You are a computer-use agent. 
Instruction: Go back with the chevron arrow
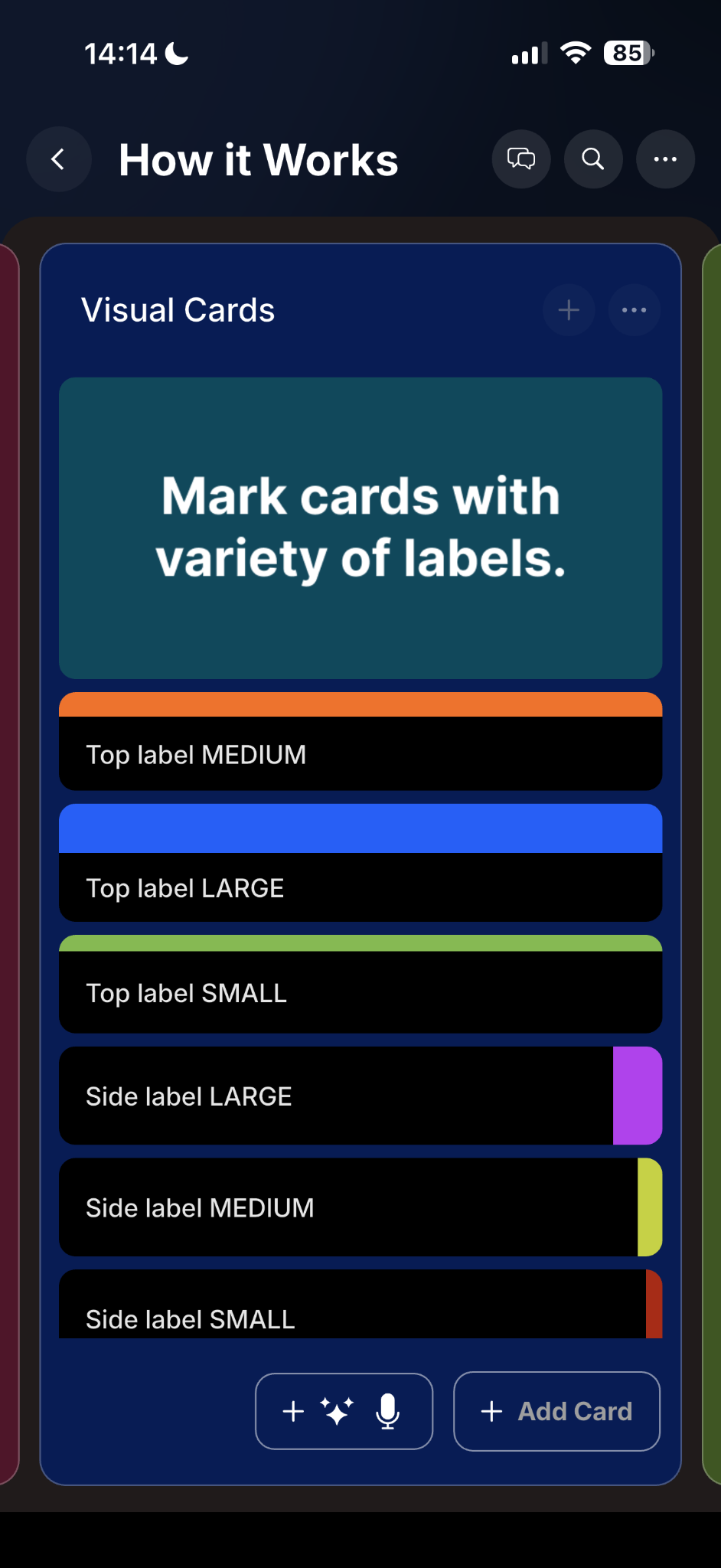coord(59,159)
